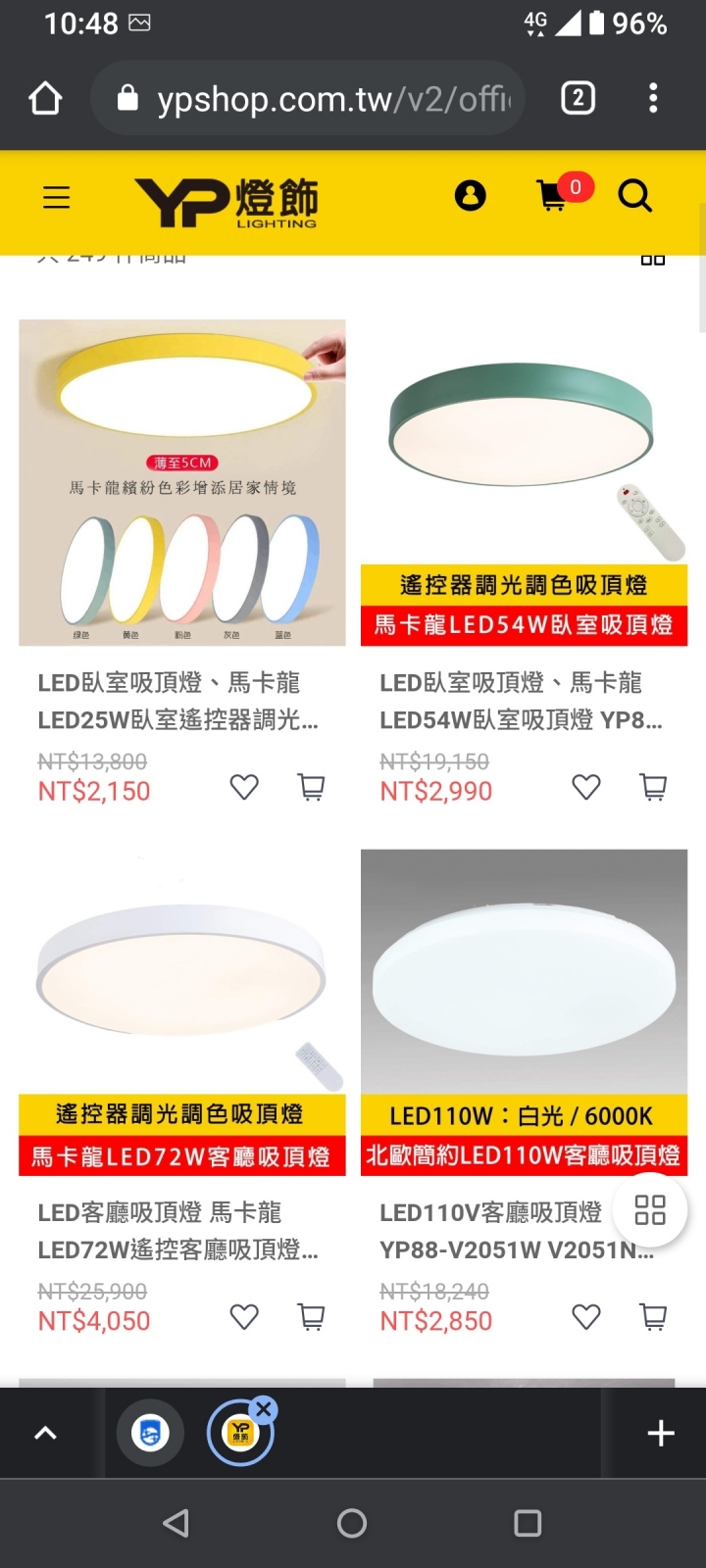
Task: Favorite the NT$2,990 LED54W light
Action: click(586, 787)
